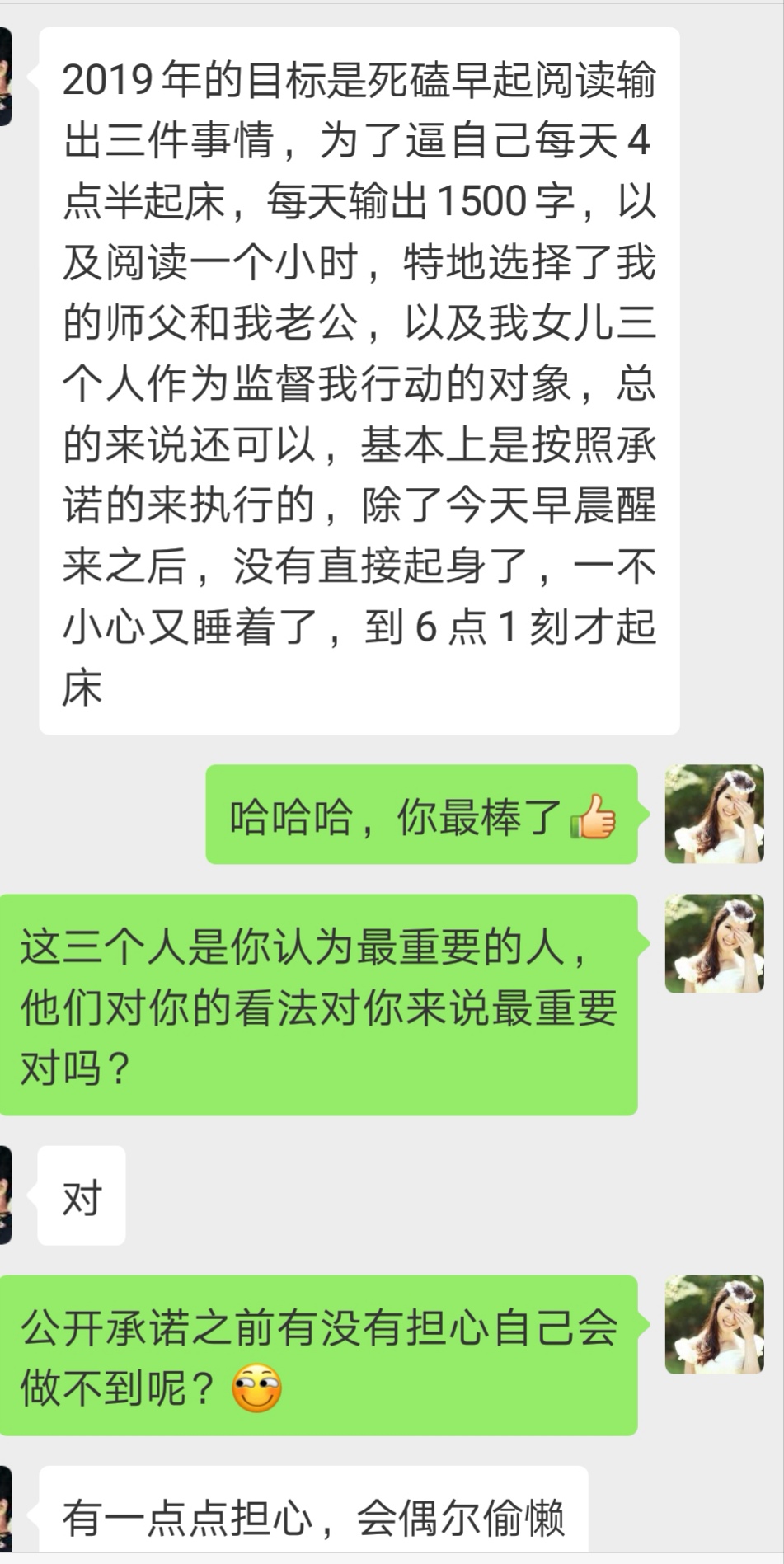Open contact avatar beside the "2019年的目标" message
Viewport: 784px width, 1564px height.
(x=5, y=77)
